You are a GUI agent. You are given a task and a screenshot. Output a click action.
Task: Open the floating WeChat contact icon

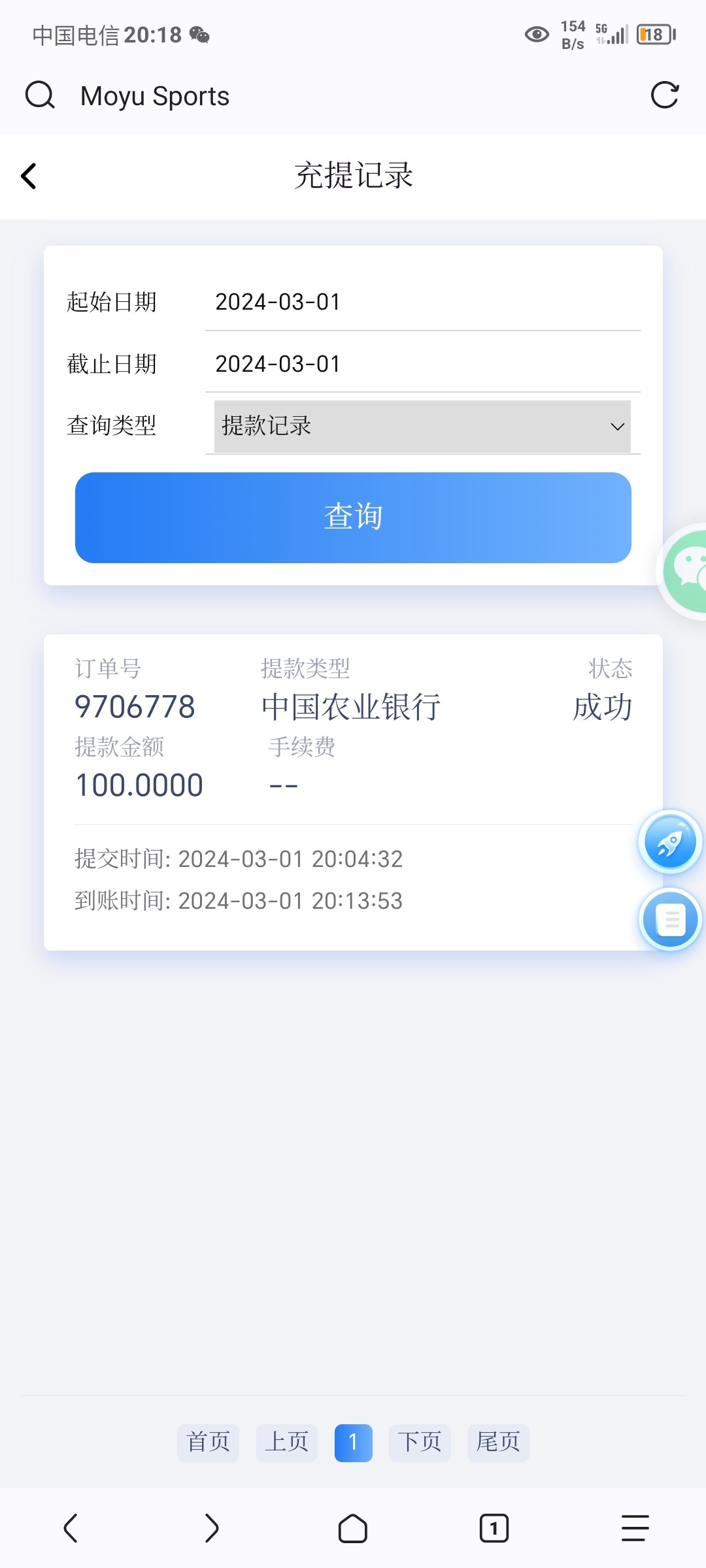click(x=686, y=570)
